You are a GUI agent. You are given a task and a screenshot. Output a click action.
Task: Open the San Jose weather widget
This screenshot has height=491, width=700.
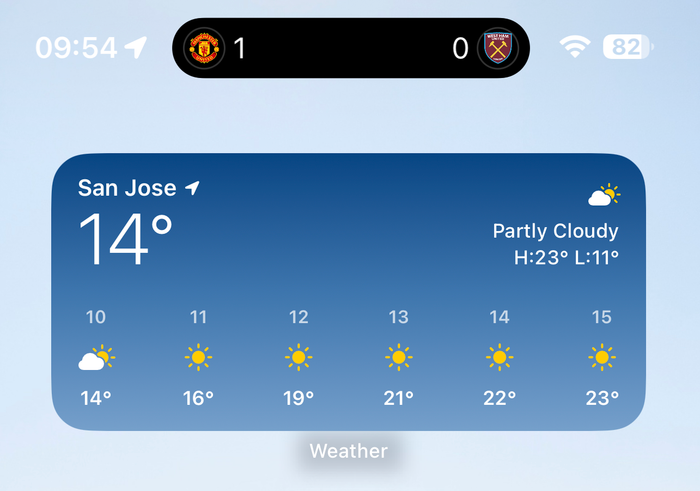click(x=348, y=292)
